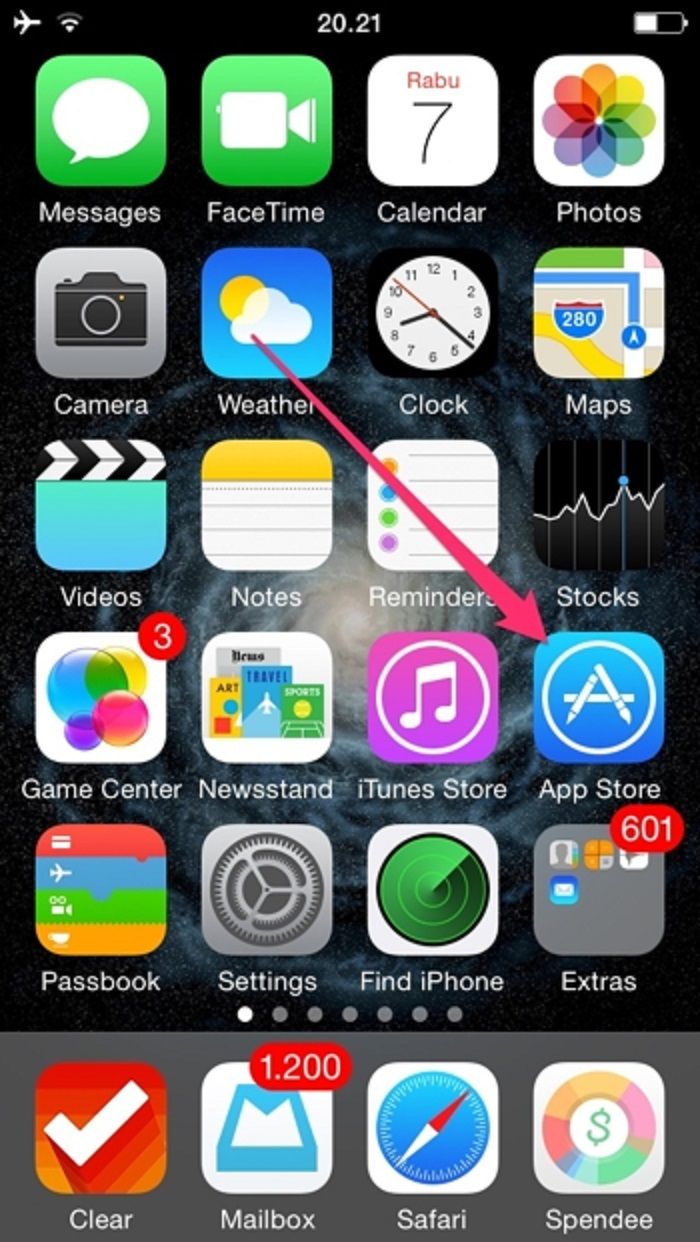The width and height of the screenshot is (700, 1242).
Task: Open the Clock app
Action: [x=433, y=313]
